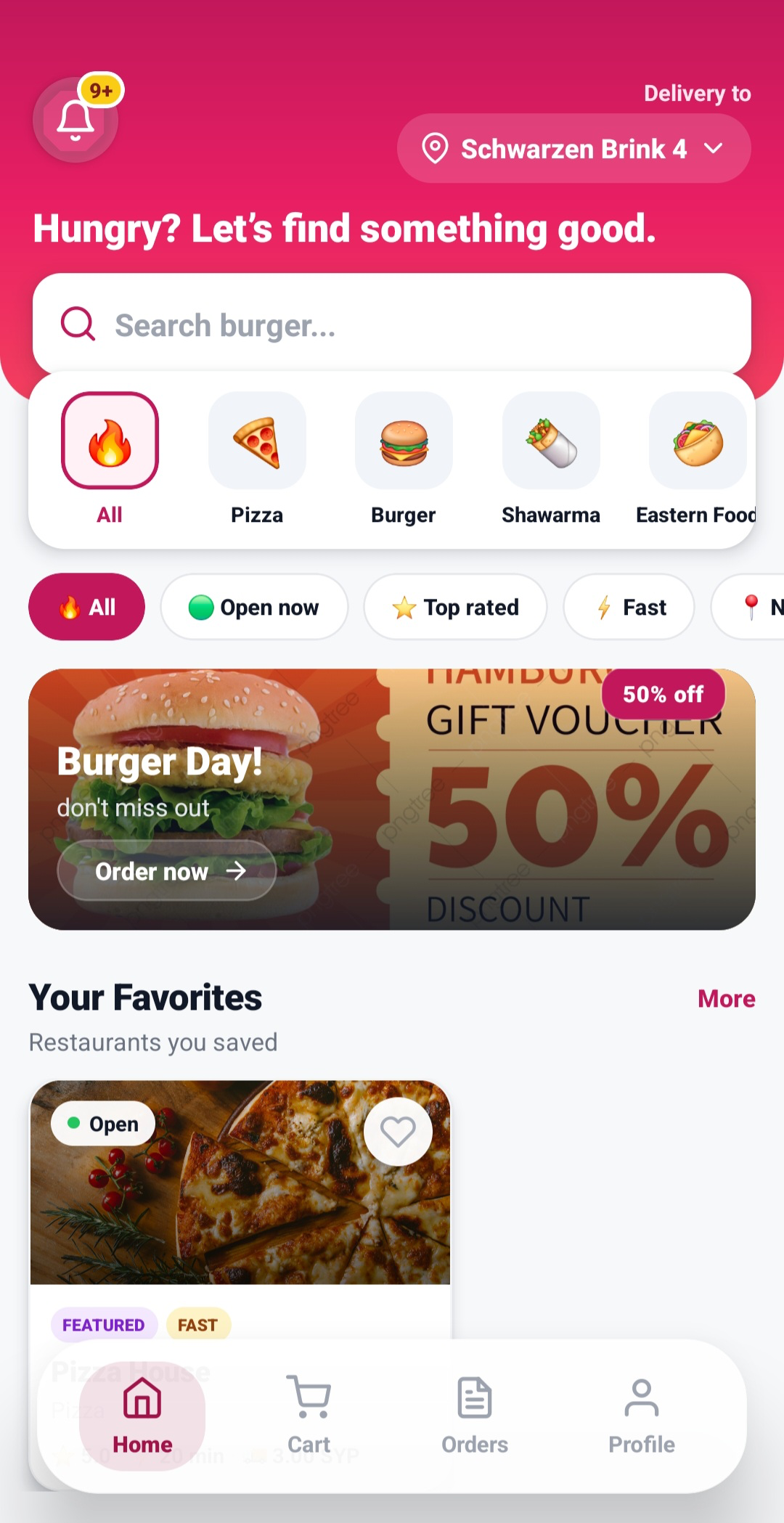
Task: Open More in Your Favorites
Action: coord(726,999)
